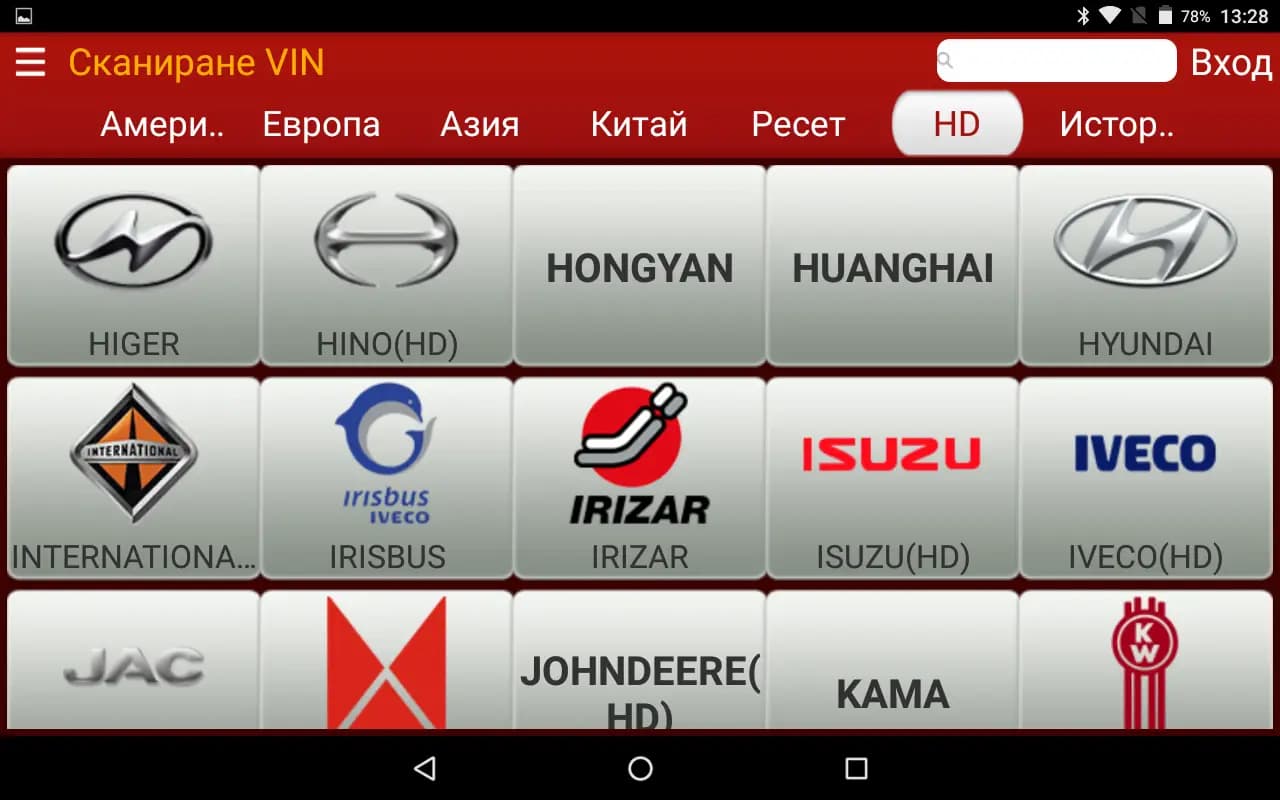This screenshot has height=800, width=1280.
Task: Switch to the Азия tab
Action: pos(480,125)
